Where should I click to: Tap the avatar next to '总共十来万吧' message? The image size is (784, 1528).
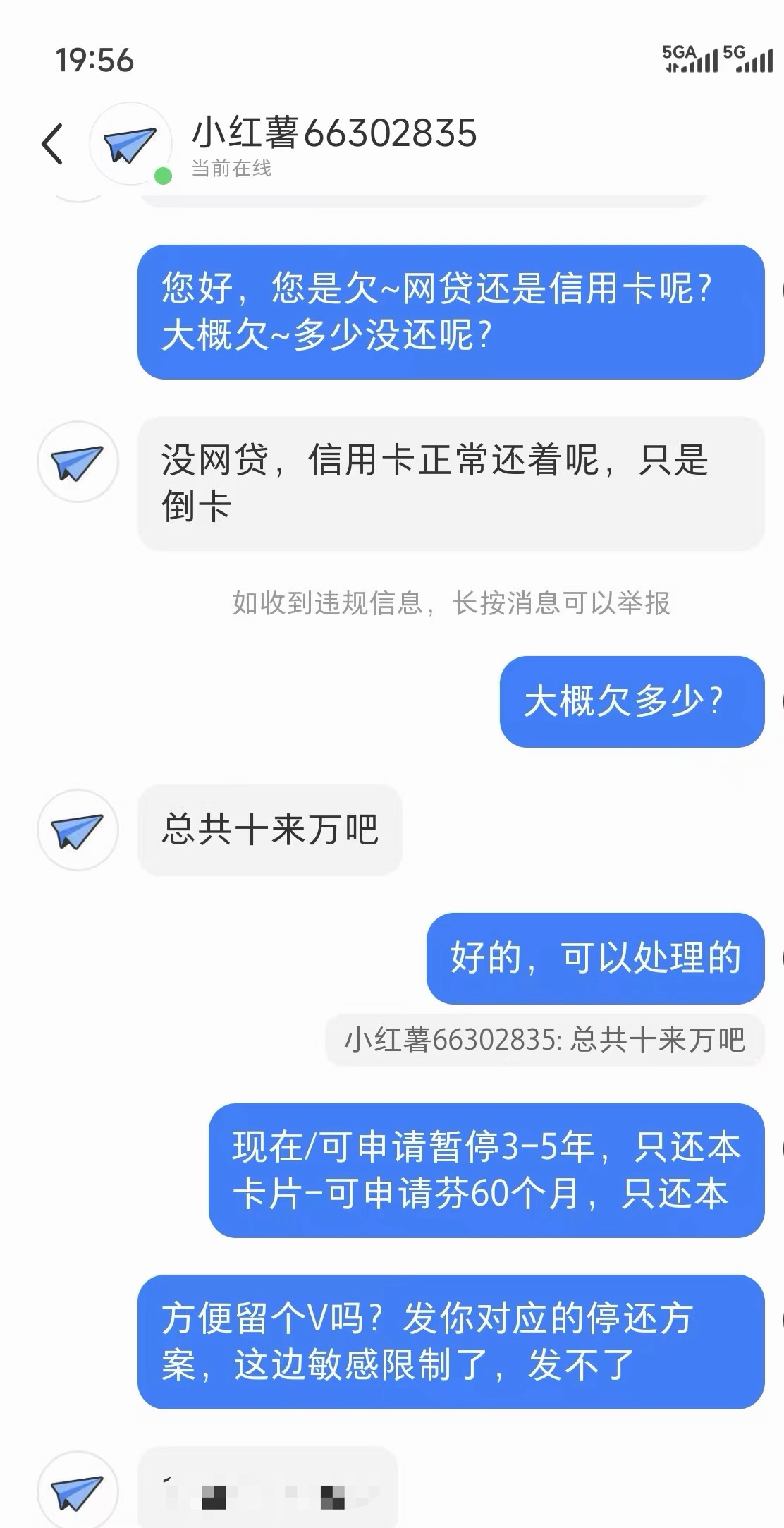(x=78, y=829)
